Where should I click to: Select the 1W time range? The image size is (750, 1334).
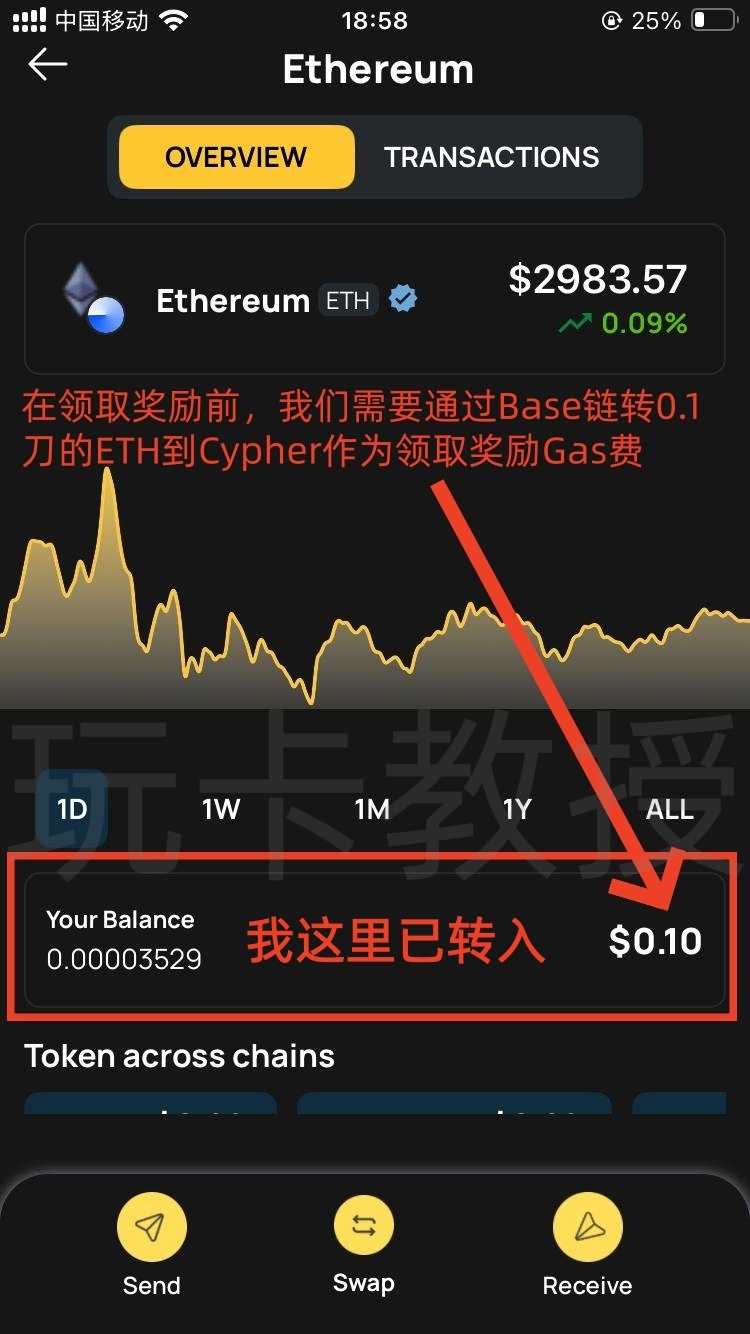(x=220, y=809)
